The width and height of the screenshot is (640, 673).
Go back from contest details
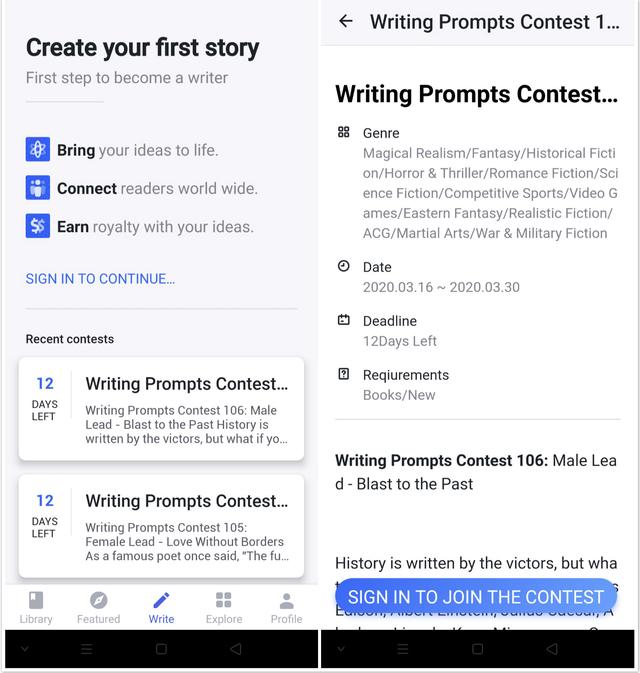point(346,21)
